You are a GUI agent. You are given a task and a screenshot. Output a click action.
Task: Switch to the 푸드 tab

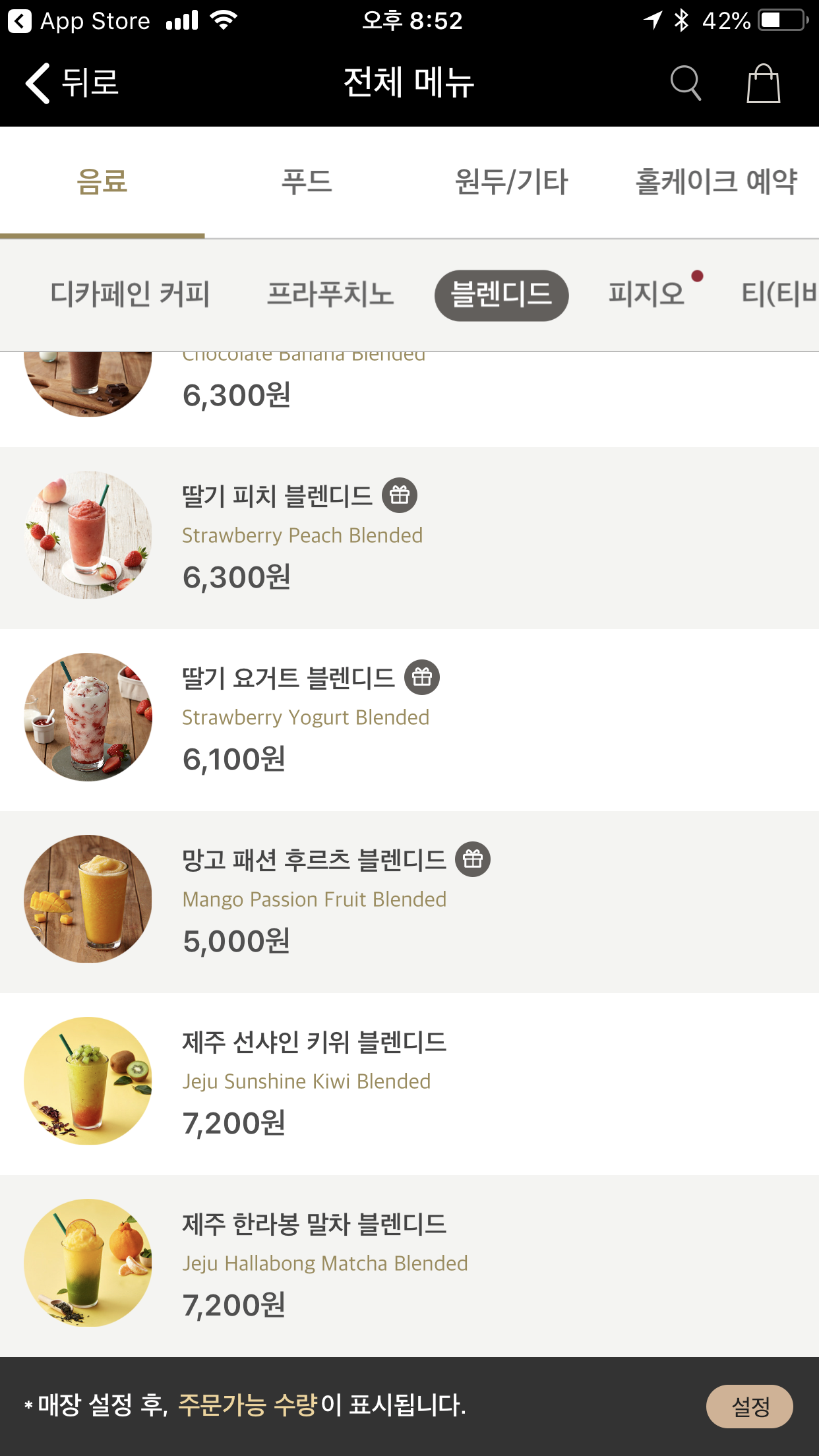pos(307,182)
